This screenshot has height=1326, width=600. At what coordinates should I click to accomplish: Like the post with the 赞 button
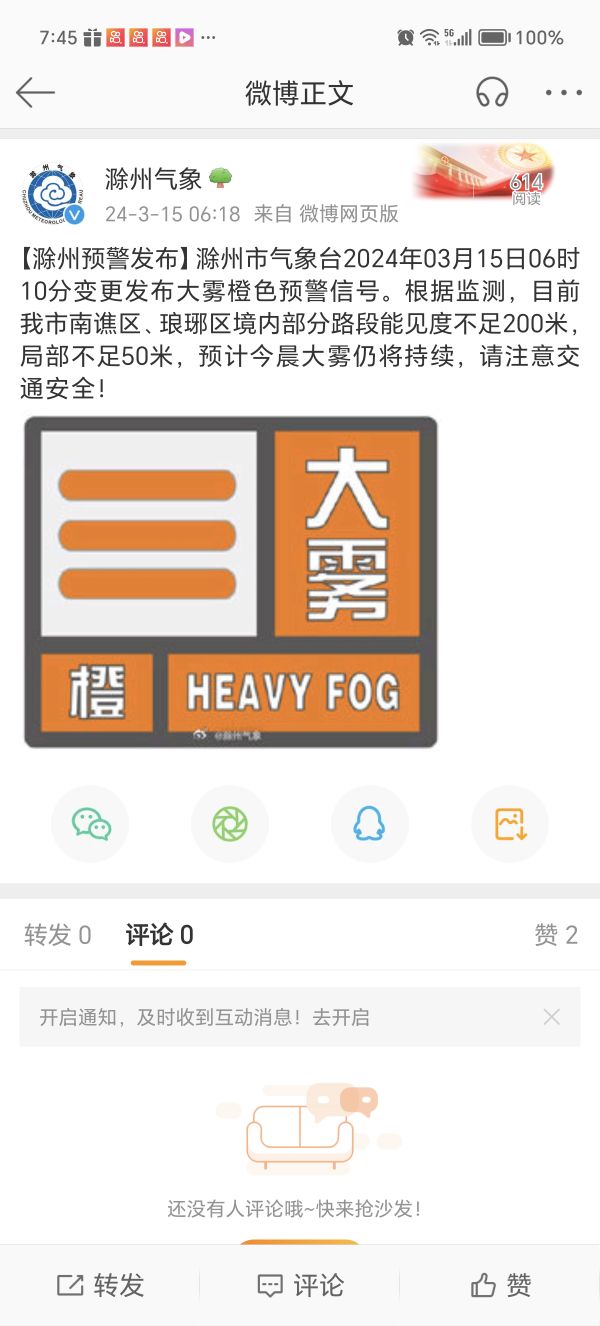coord(500,1285)
